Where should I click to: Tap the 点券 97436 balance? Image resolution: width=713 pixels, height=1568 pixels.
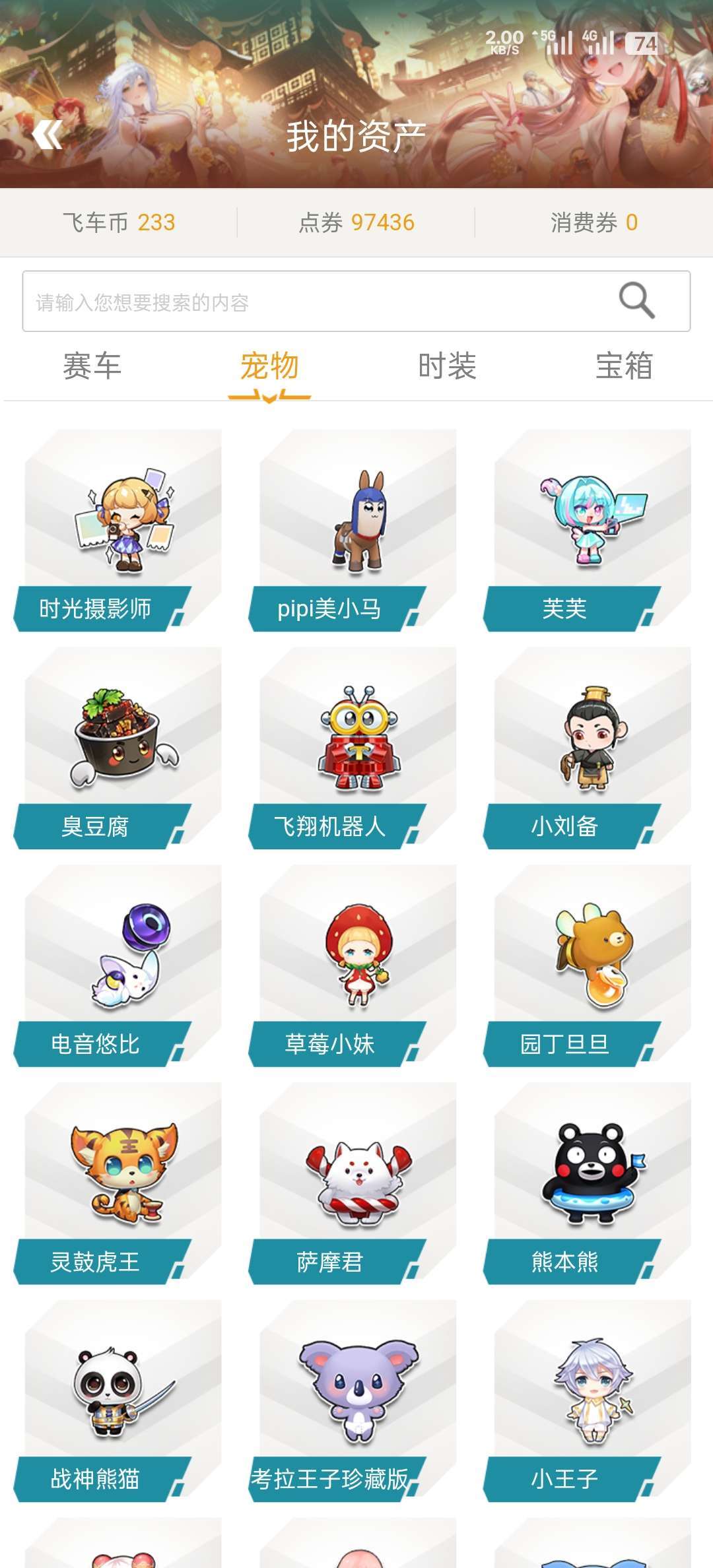[x=356, y=223]
